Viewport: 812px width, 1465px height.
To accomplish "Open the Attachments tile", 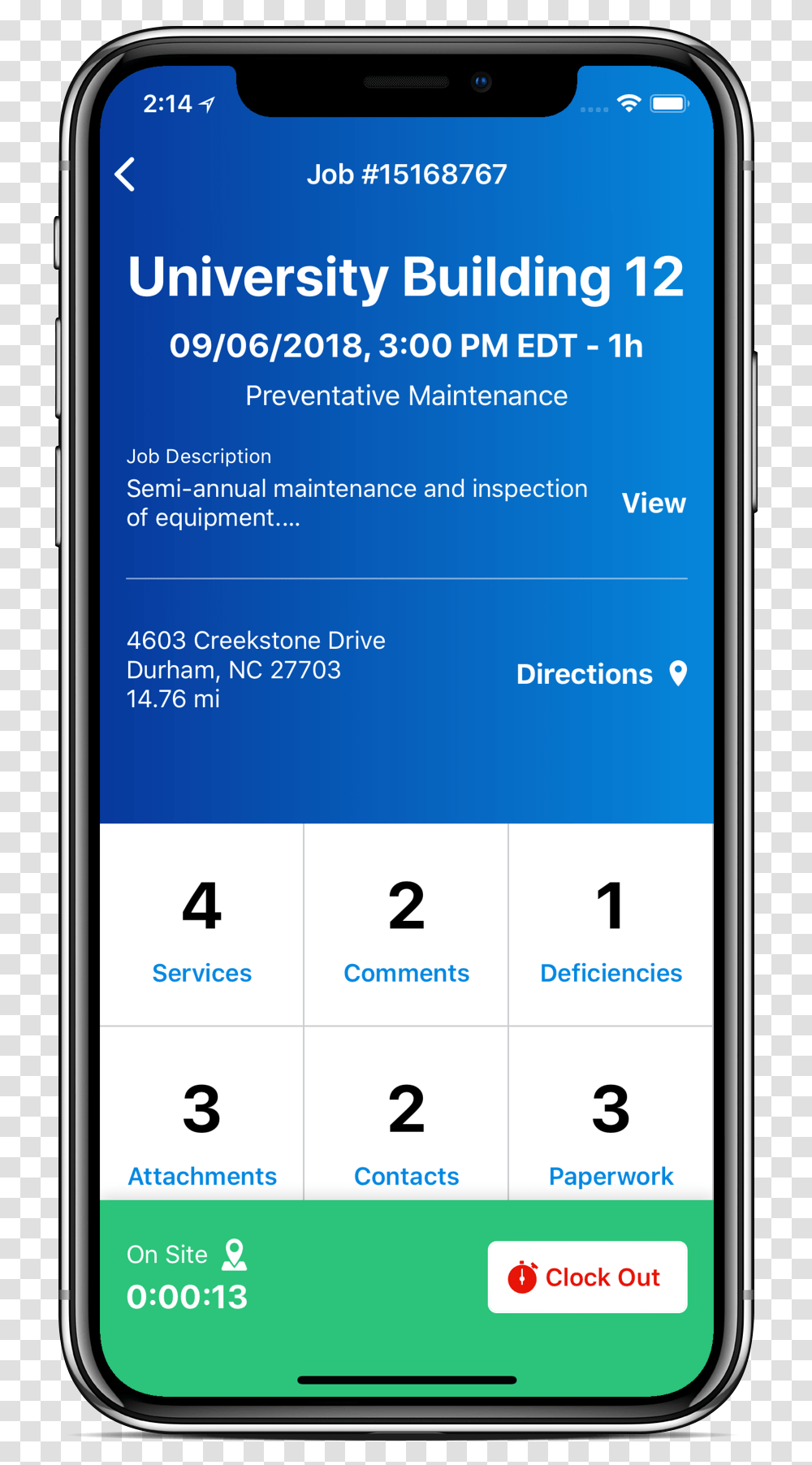I will [201, 1129].
